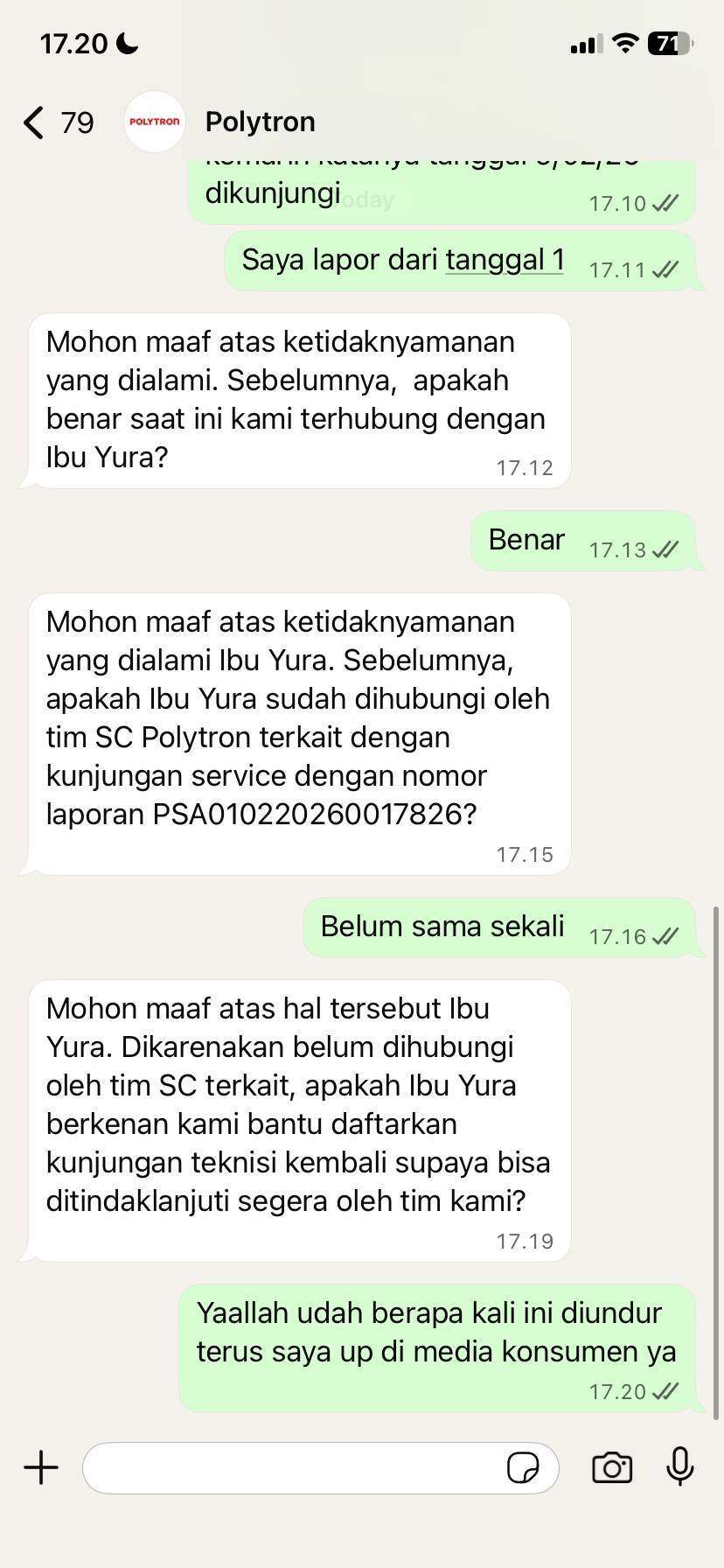
Task: Tap the Polytron profile picture
Action: [155, 122]
